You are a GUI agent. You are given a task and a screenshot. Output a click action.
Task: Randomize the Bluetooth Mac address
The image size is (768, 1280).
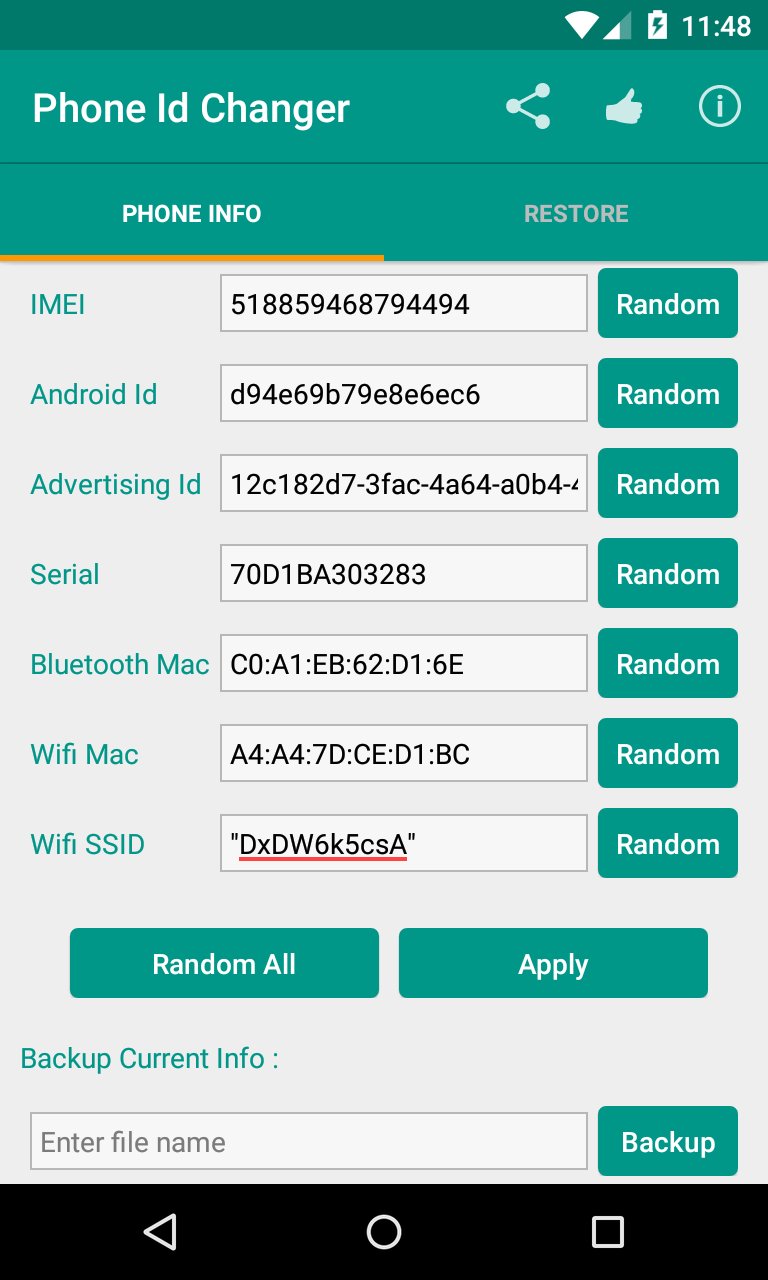pos(668,663)
